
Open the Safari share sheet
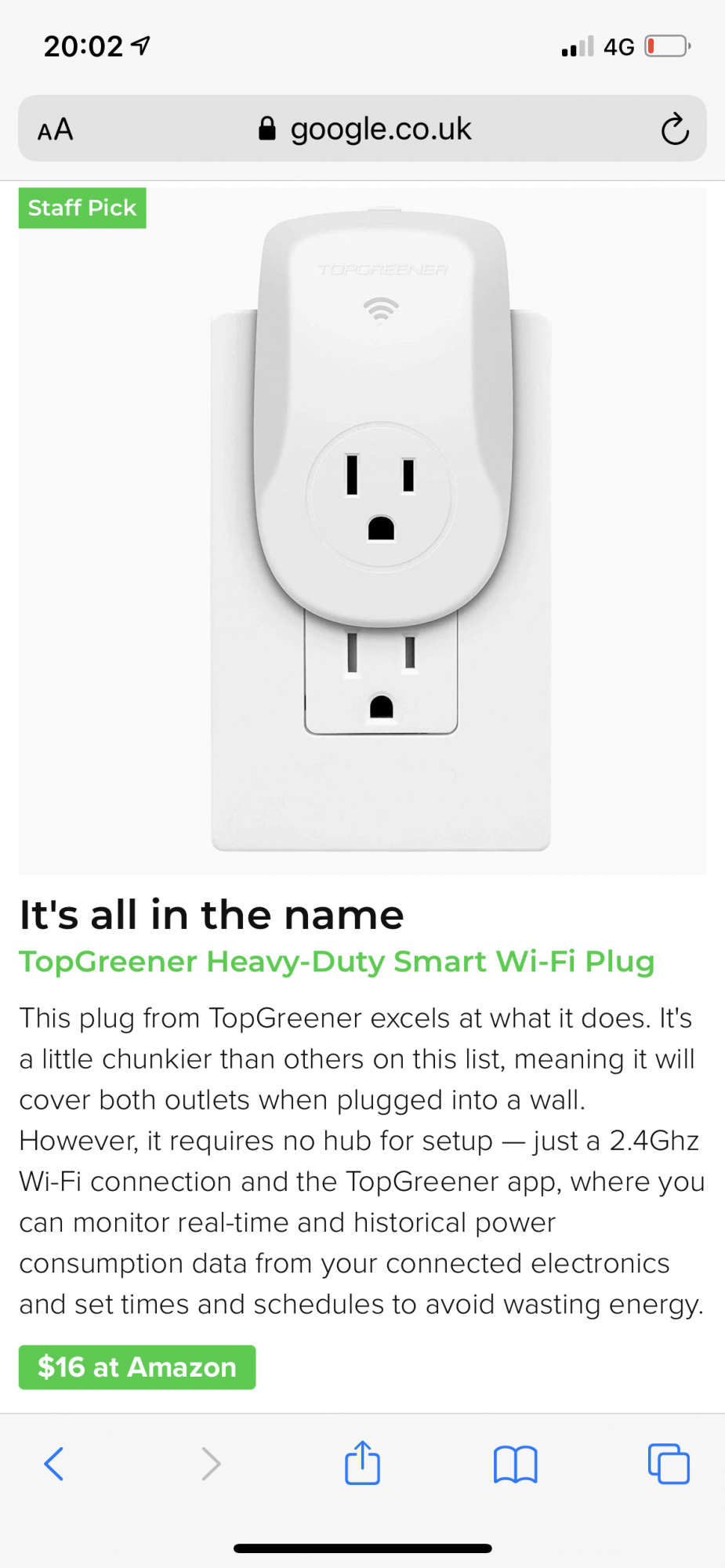coord(362,1463)
